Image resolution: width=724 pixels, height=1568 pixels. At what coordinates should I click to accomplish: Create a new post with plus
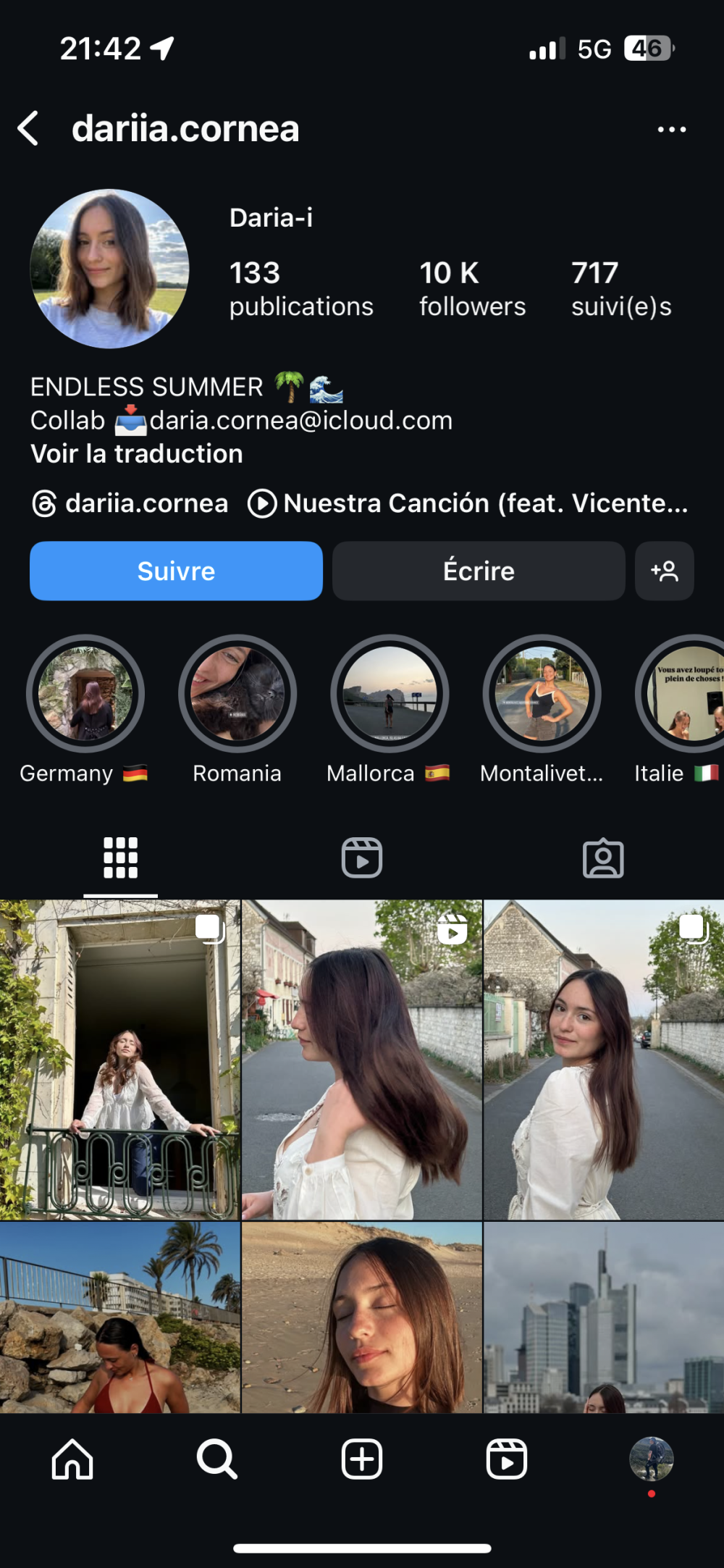pos(362,1458)
